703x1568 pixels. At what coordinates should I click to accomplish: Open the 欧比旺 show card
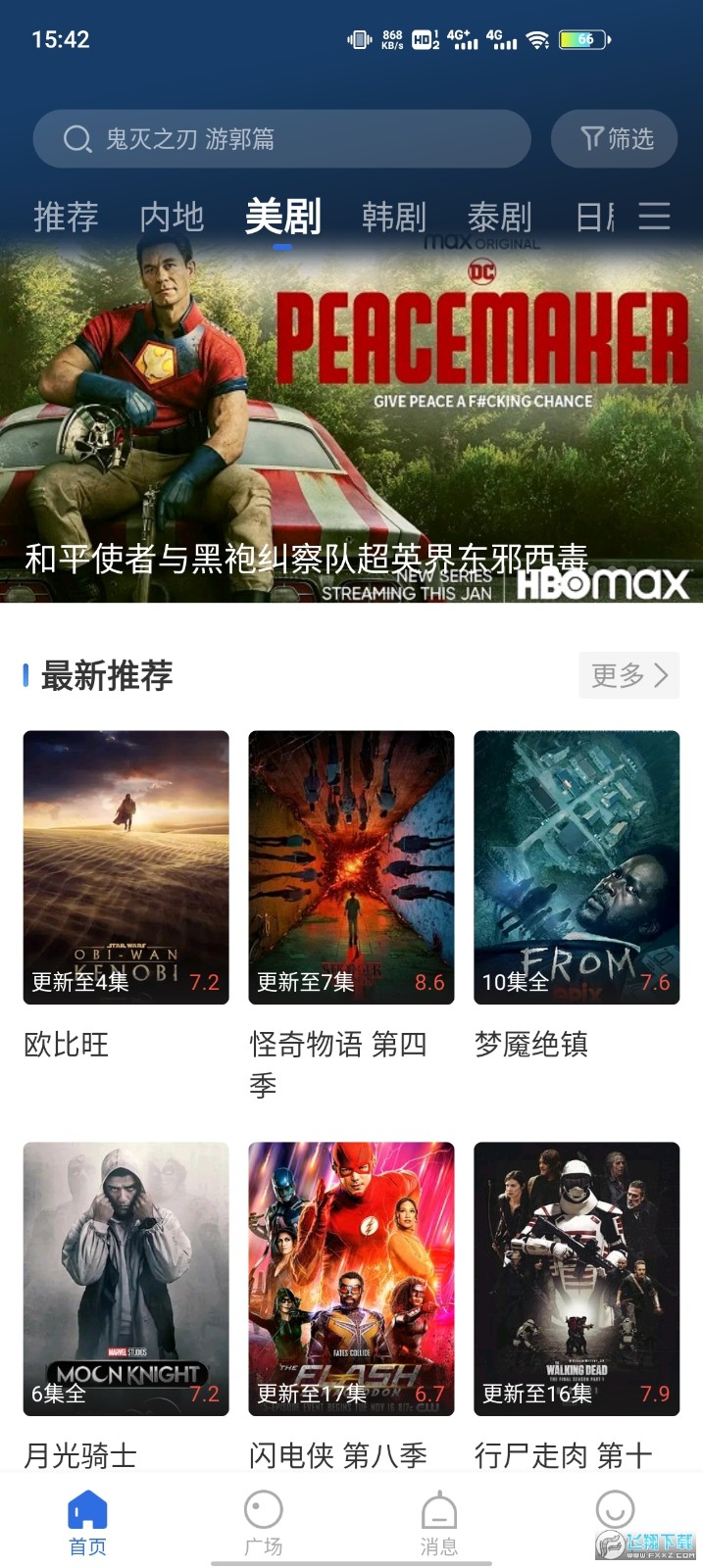(x=126, y=867)
